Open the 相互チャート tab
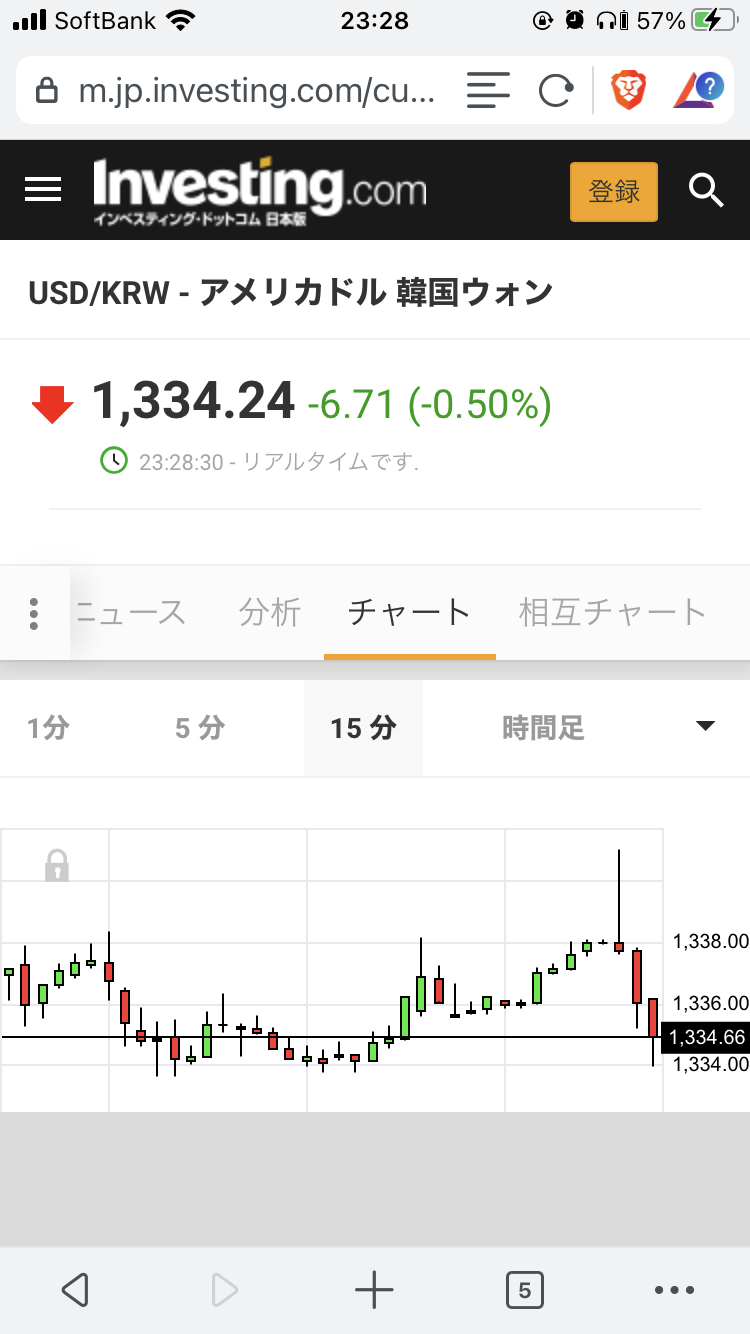Screen dimensions: 750x1334 612,612
